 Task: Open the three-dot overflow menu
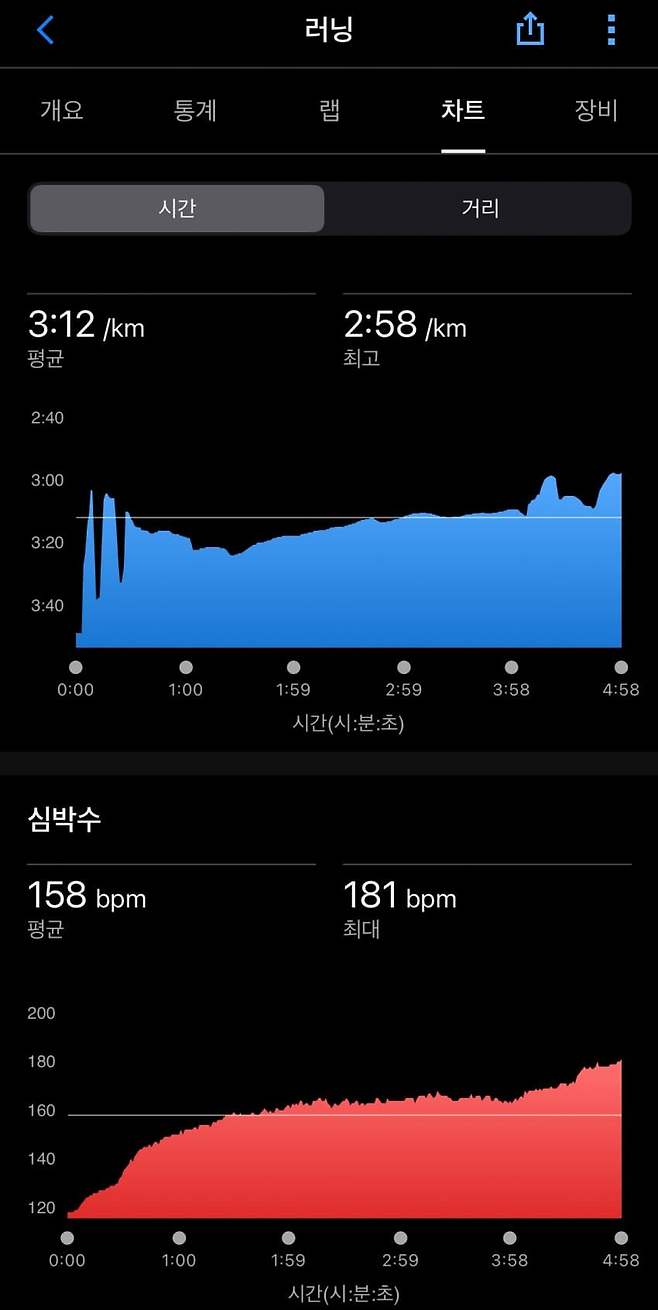[x=611, y=30]
